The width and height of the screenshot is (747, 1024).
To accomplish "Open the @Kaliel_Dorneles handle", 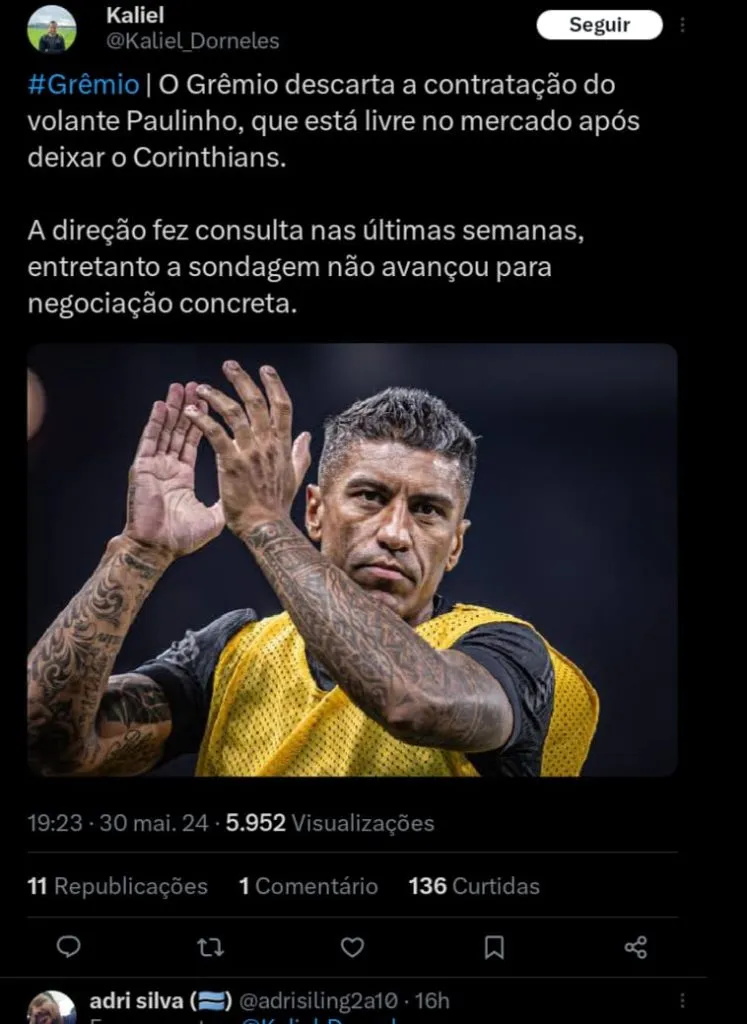I will click(x=193, y=41).
